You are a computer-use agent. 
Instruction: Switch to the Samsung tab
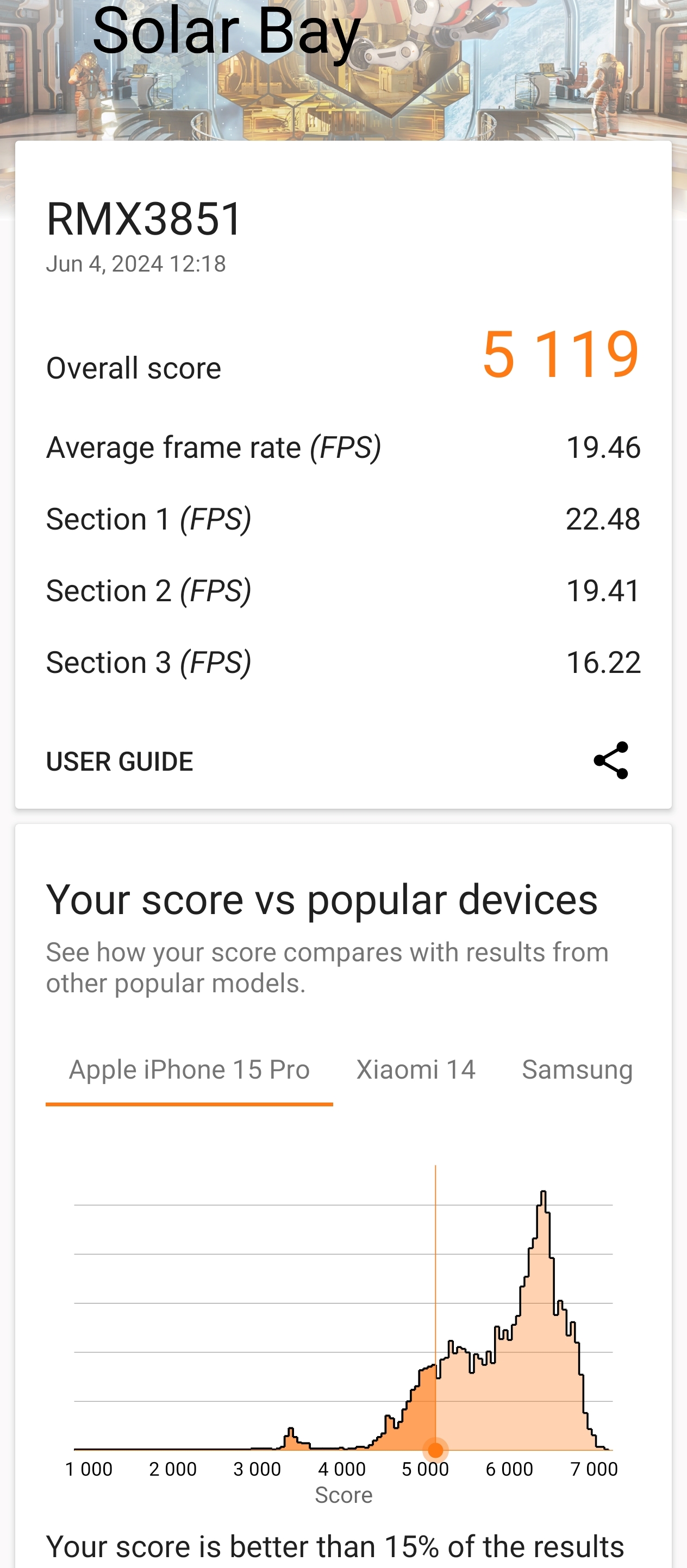click(x=577, y=1069)
